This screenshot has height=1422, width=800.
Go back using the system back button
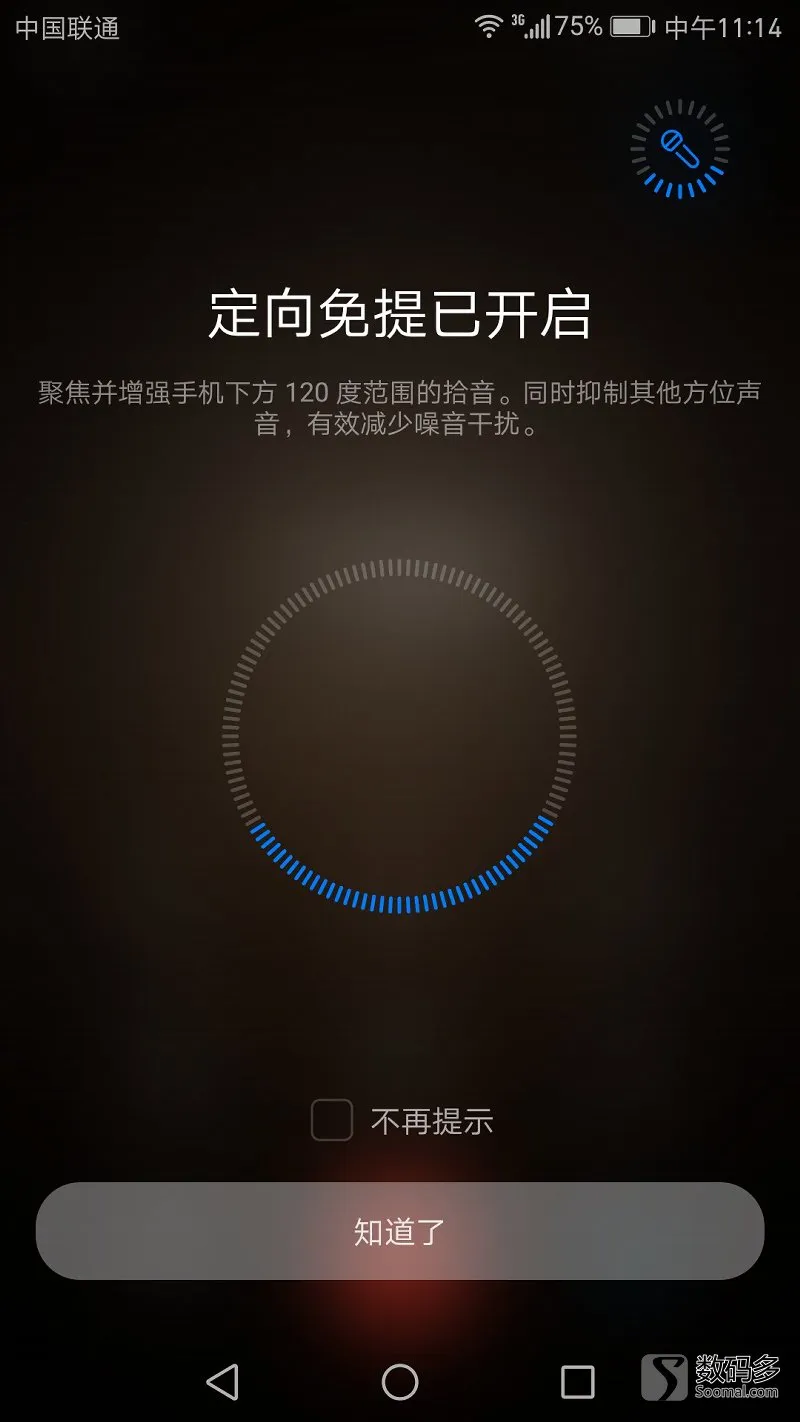222,1381
